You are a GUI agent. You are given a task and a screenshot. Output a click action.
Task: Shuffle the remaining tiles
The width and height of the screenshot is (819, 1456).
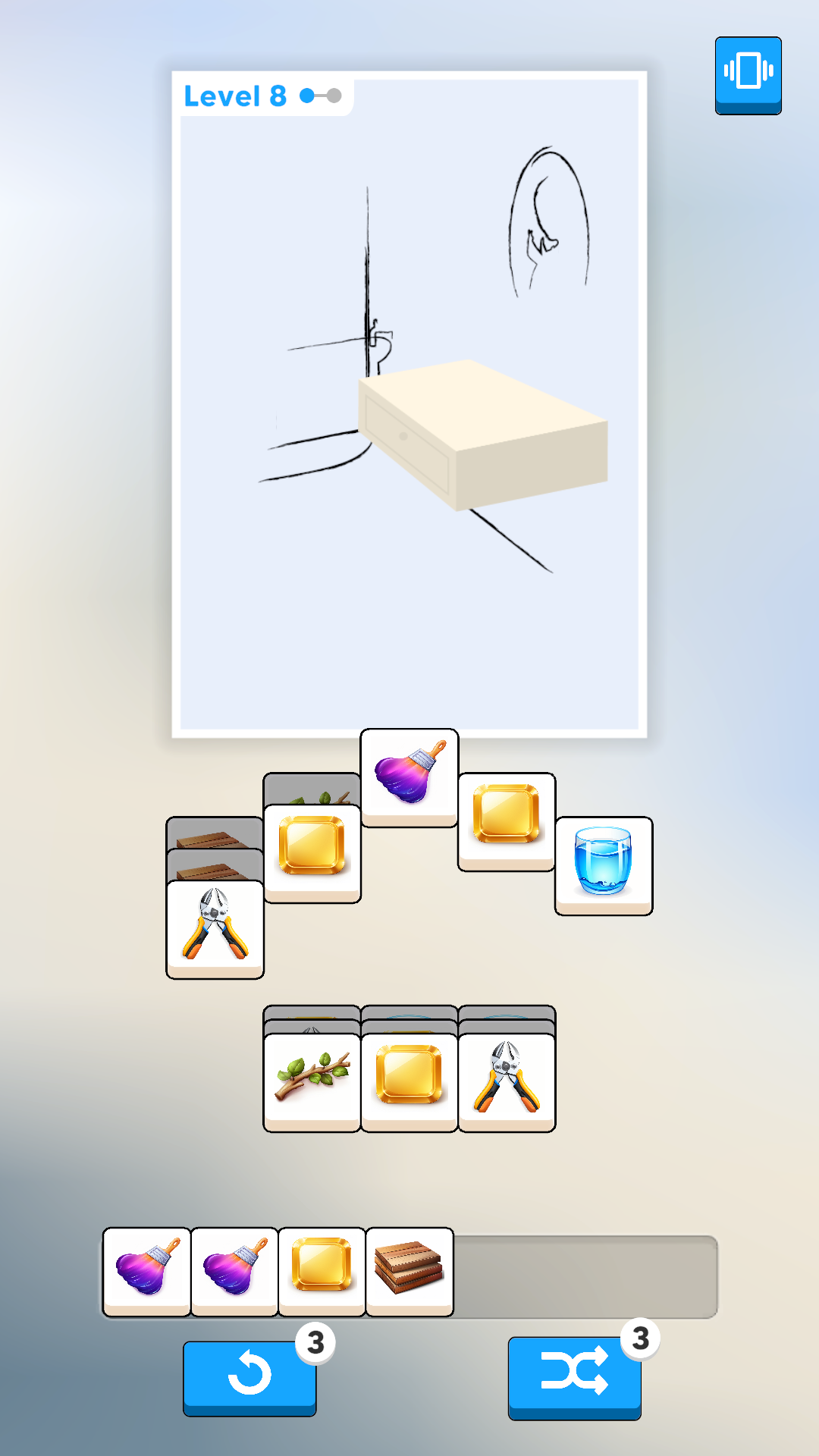click(574, 1376)
